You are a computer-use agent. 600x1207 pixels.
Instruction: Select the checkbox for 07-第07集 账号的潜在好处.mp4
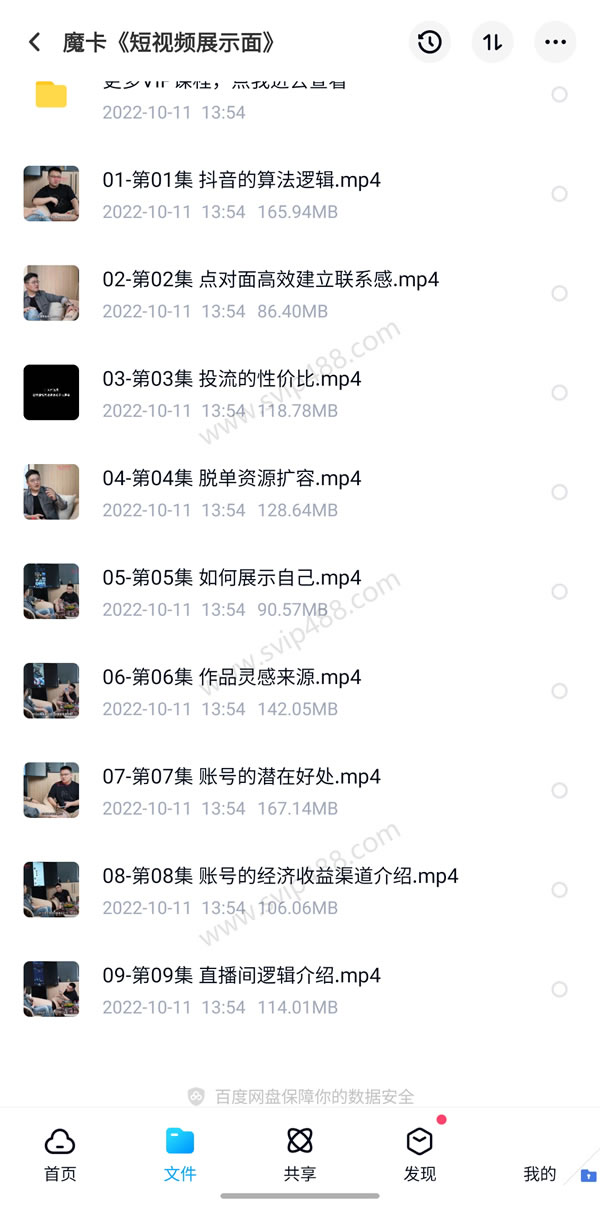pos(560,791)
